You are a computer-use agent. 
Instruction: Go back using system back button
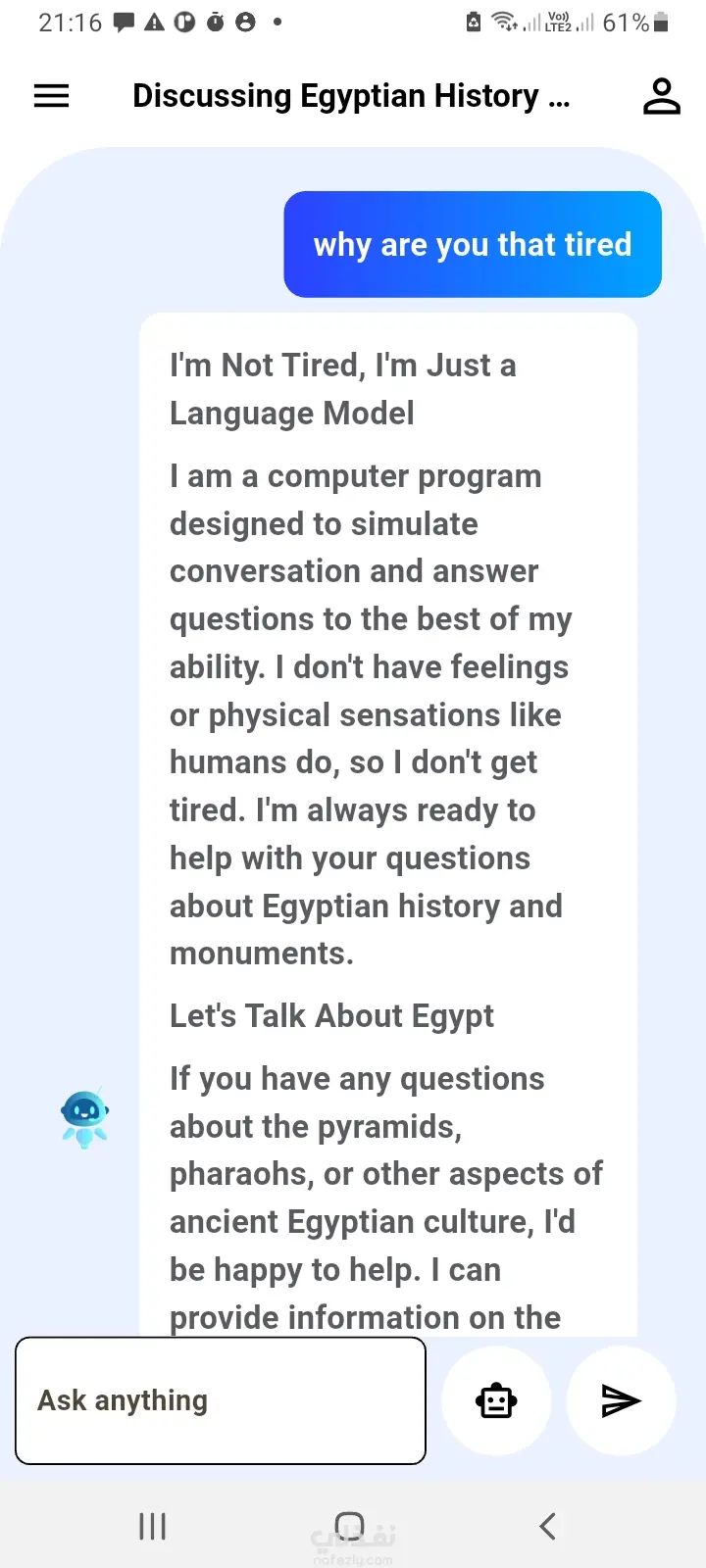548,1526
